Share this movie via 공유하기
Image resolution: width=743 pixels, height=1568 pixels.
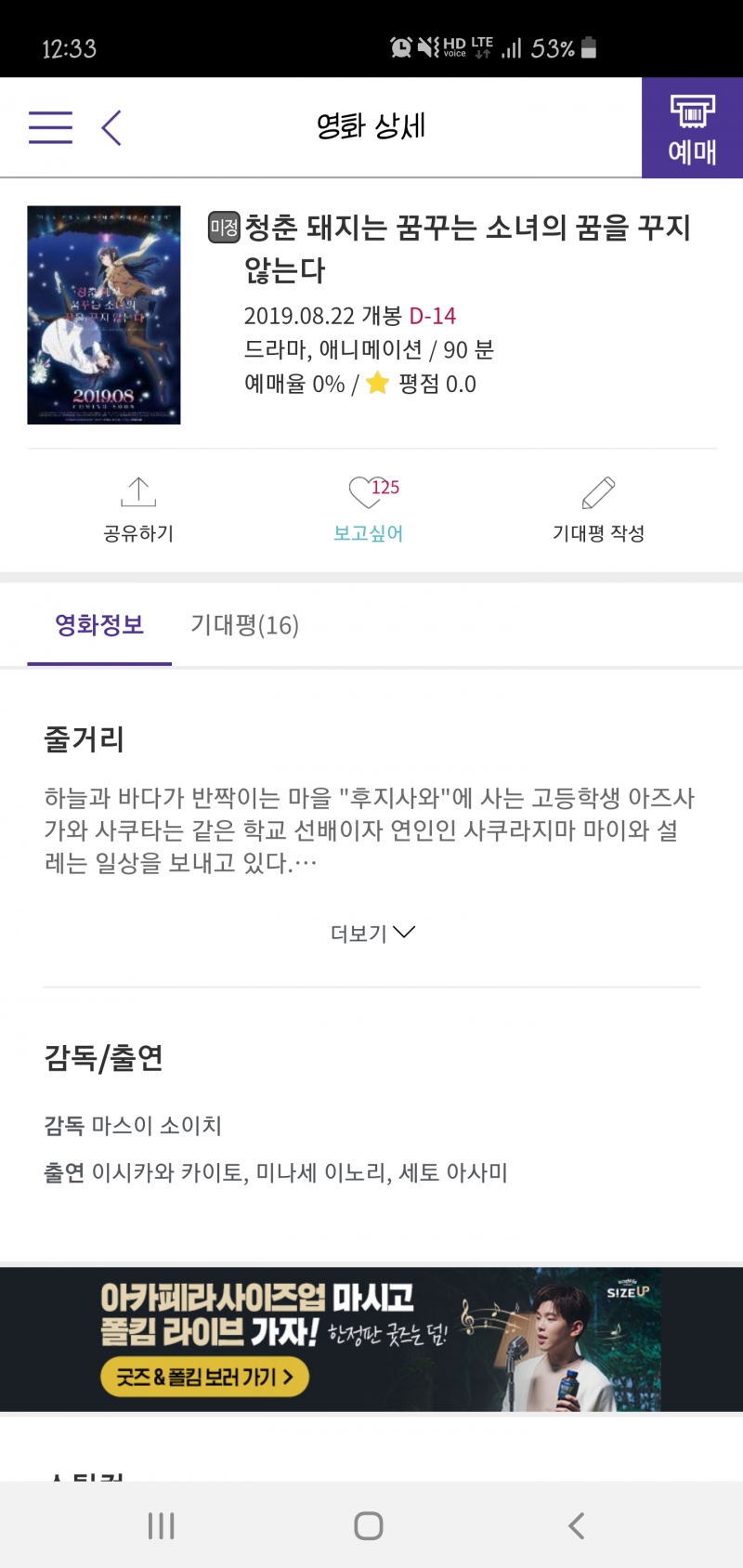pos(138,508)
